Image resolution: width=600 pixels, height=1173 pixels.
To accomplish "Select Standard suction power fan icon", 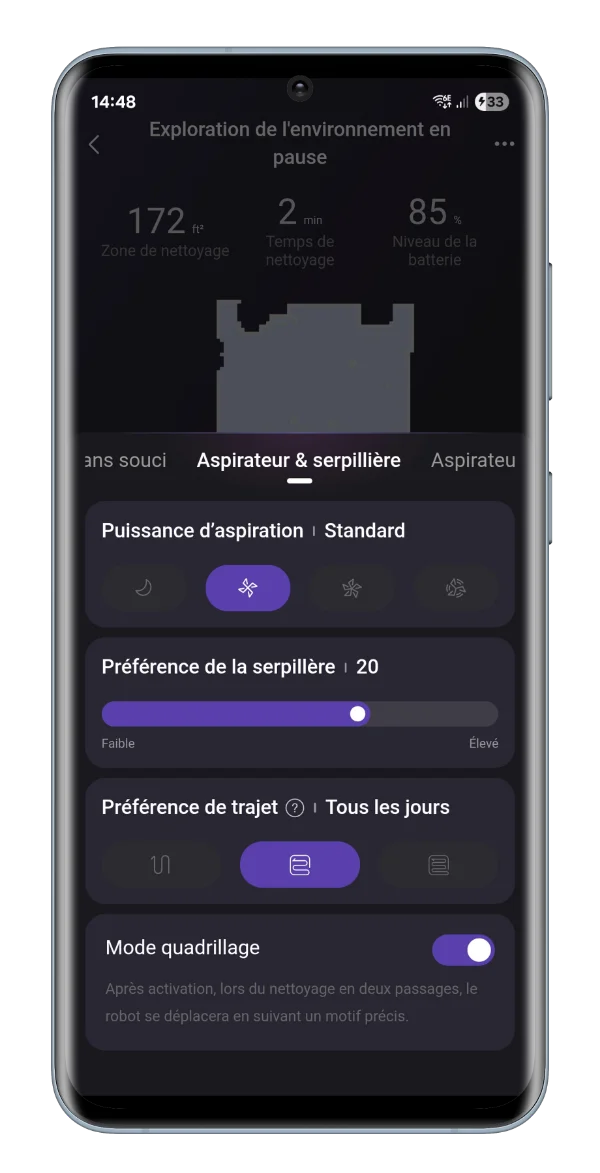I will [x=248, y=588].
